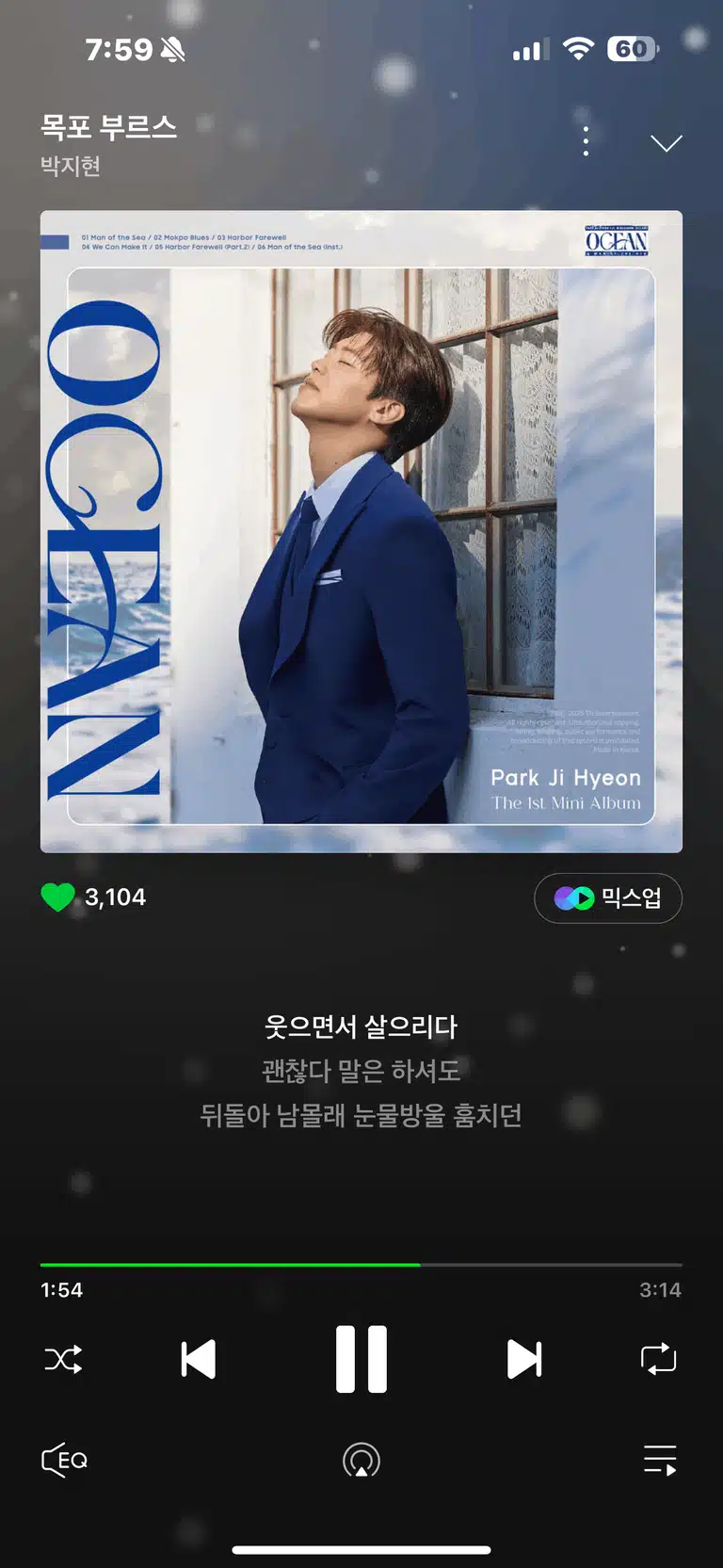Toggle repeat mode
The width and height of the screenshot is (723, 1568).
pos(658,1359)
